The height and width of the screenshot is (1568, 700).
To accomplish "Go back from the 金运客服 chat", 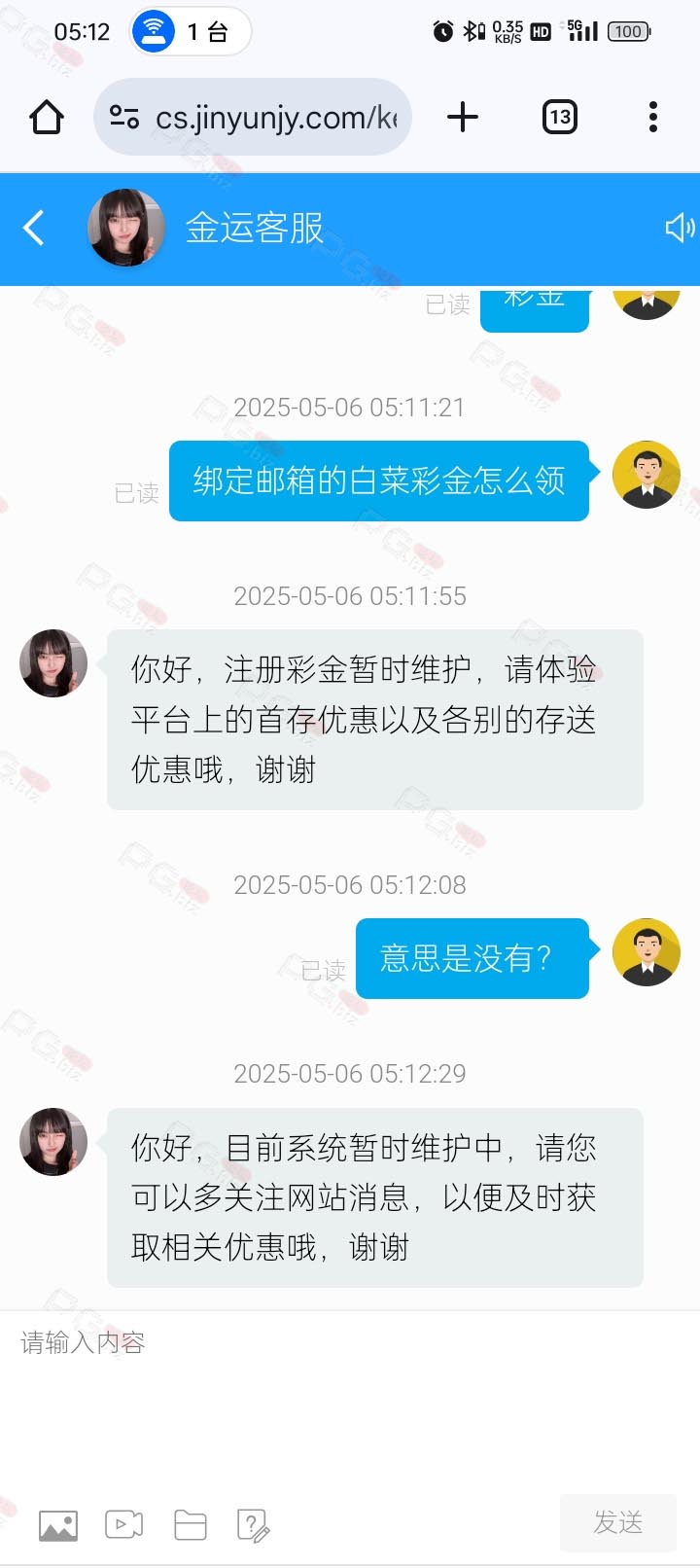I will click(x=34, y=229).
